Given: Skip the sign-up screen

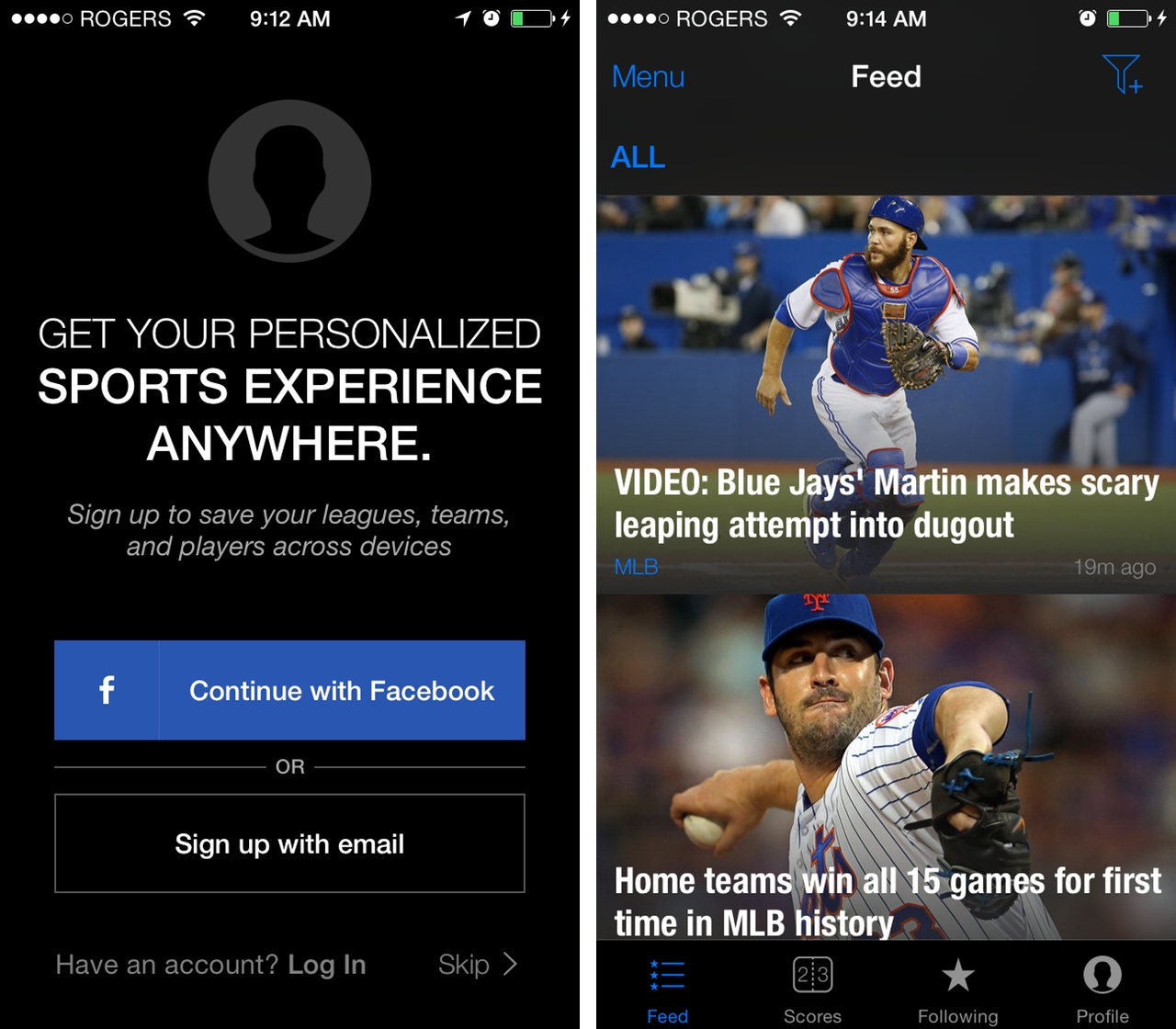Looking at the screenshot, I should click(477, 965).
